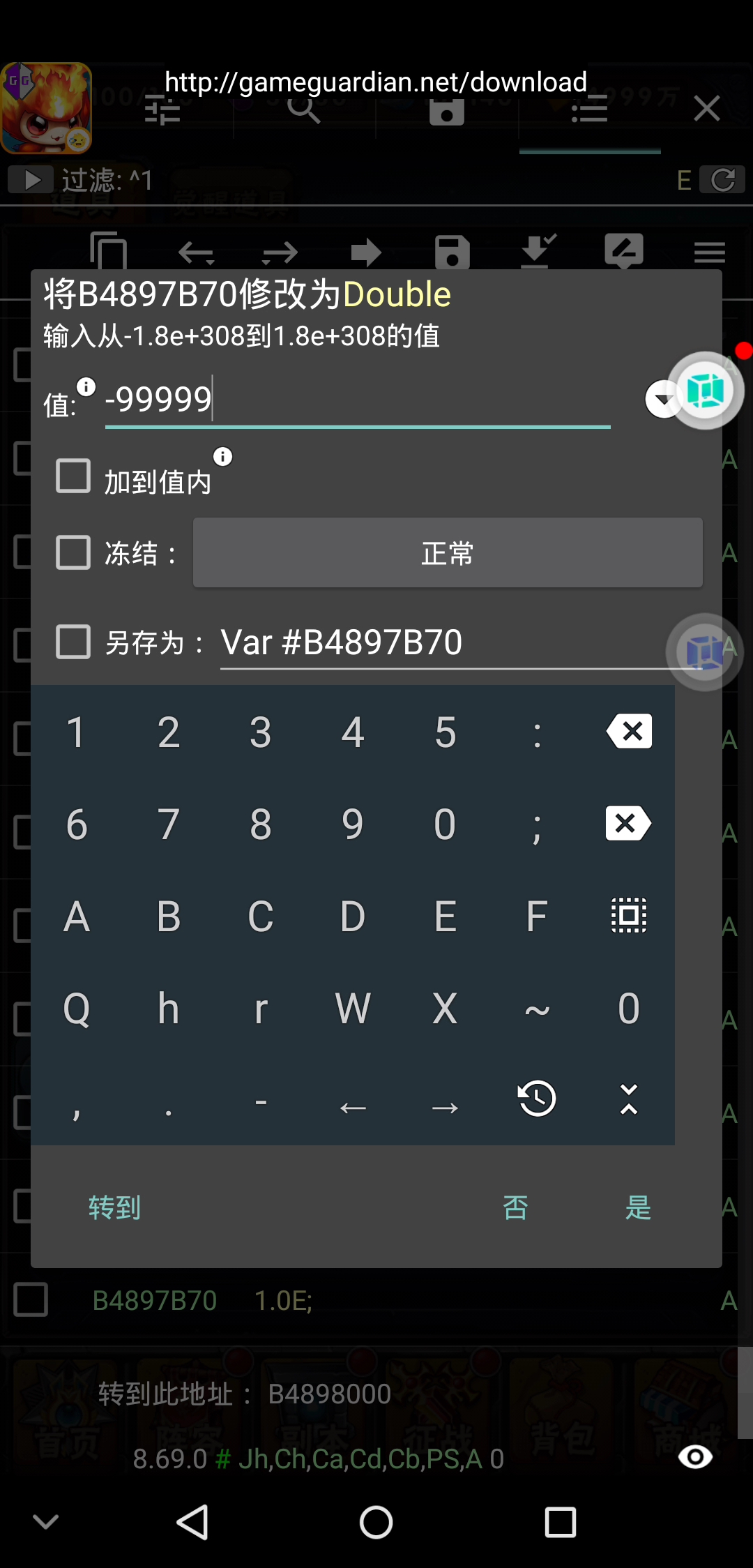Tap the 转到 button
The width and height of the screenshot is (753, 1568).
(x=114, y=1207)
